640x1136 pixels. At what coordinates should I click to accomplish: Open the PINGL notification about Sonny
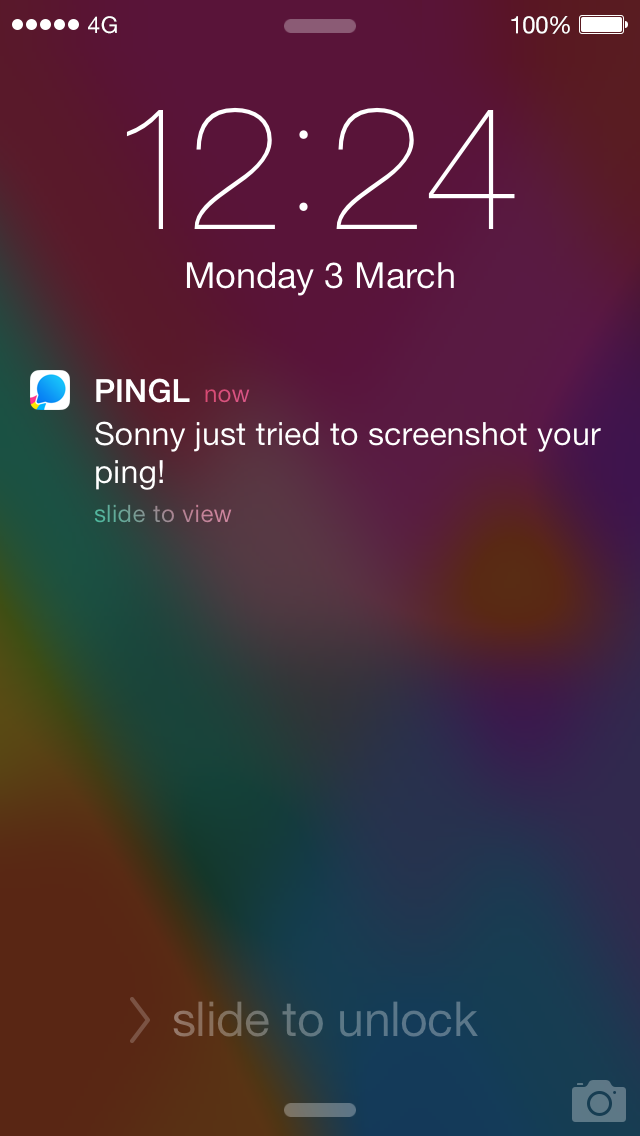click(320, 447)
